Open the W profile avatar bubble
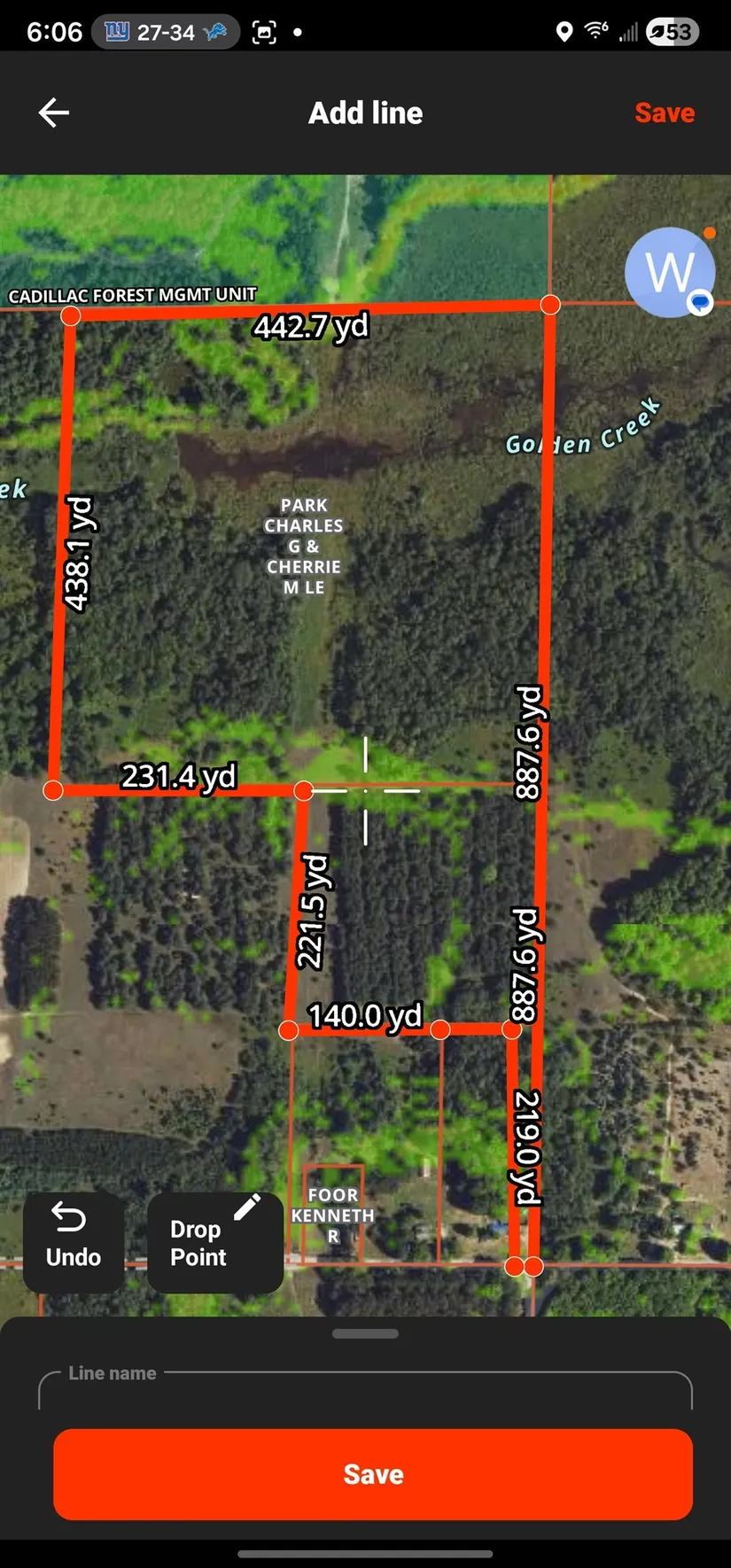The image size is (731, 1568). [x=670, y=272]
